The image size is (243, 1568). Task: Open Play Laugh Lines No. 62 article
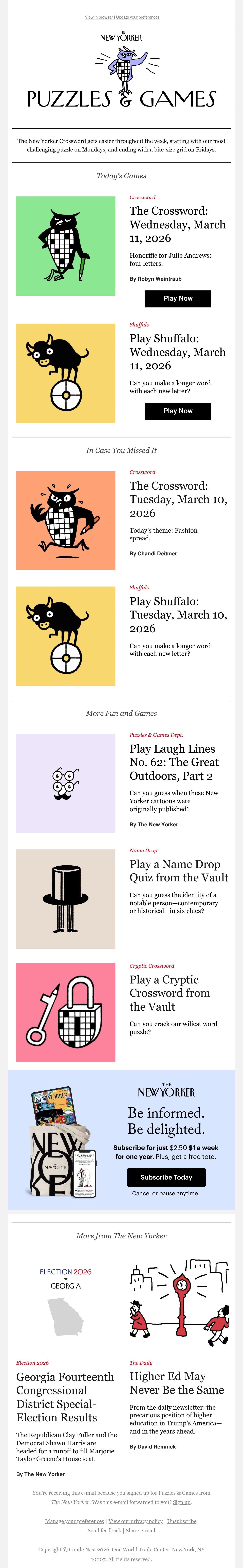pyautogui.click(x=174, y=762)
